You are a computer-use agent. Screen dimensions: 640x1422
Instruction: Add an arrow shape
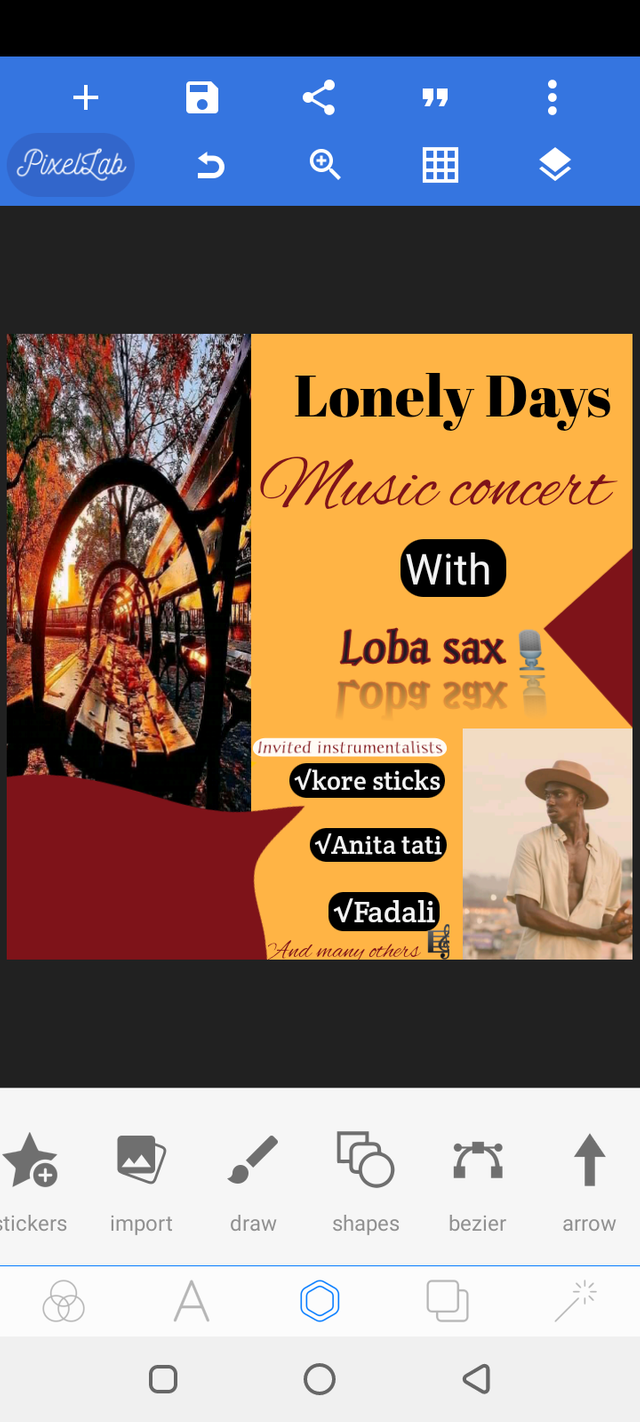(589, 1180)
